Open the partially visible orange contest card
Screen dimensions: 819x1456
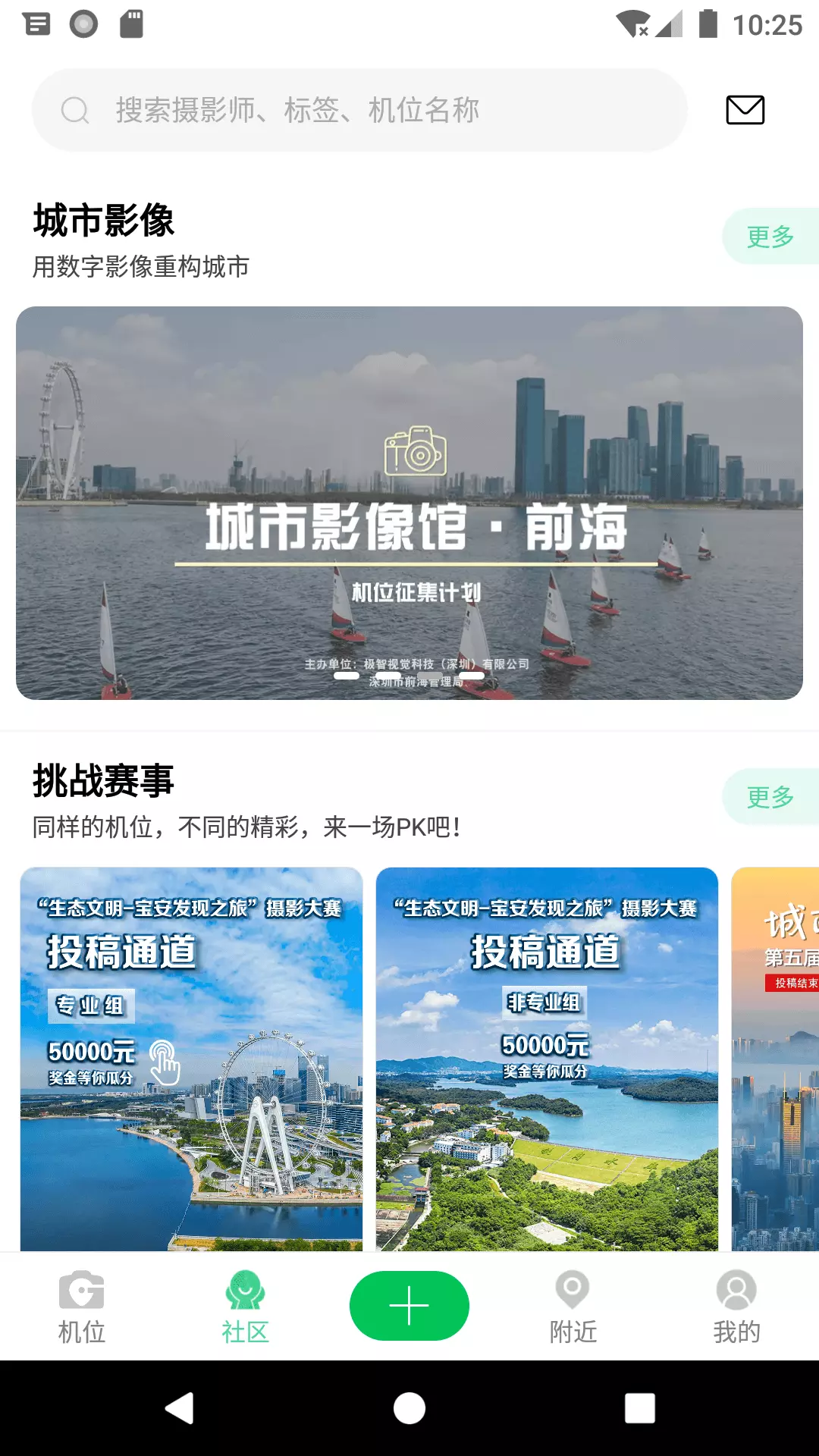click(775, 1059)
